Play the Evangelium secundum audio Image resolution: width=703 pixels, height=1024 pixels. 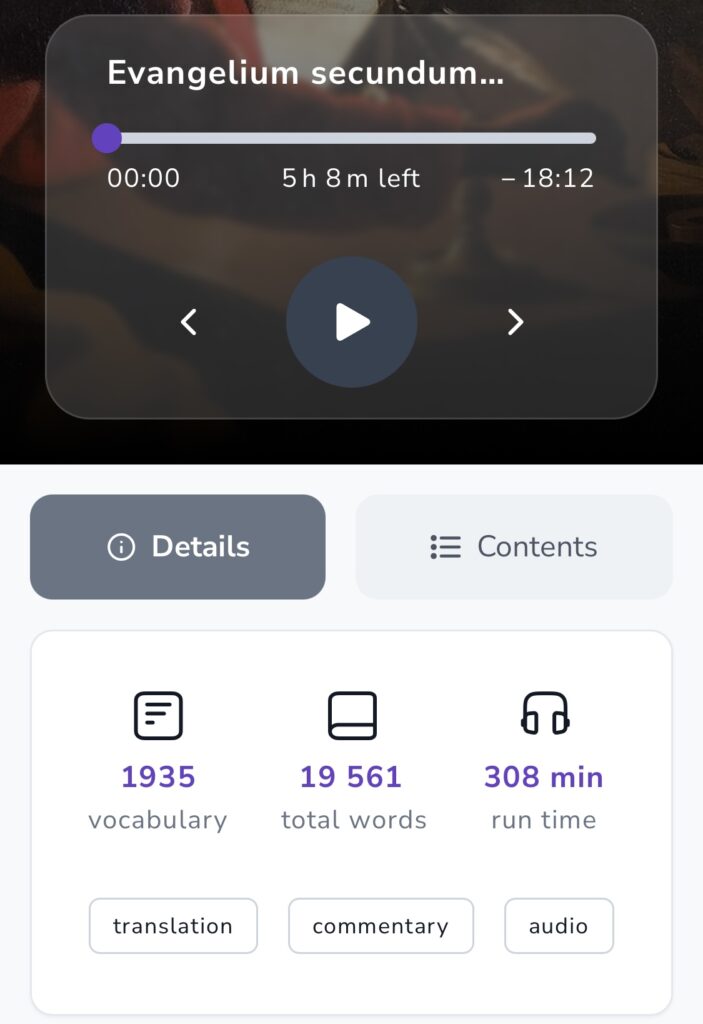351,322
